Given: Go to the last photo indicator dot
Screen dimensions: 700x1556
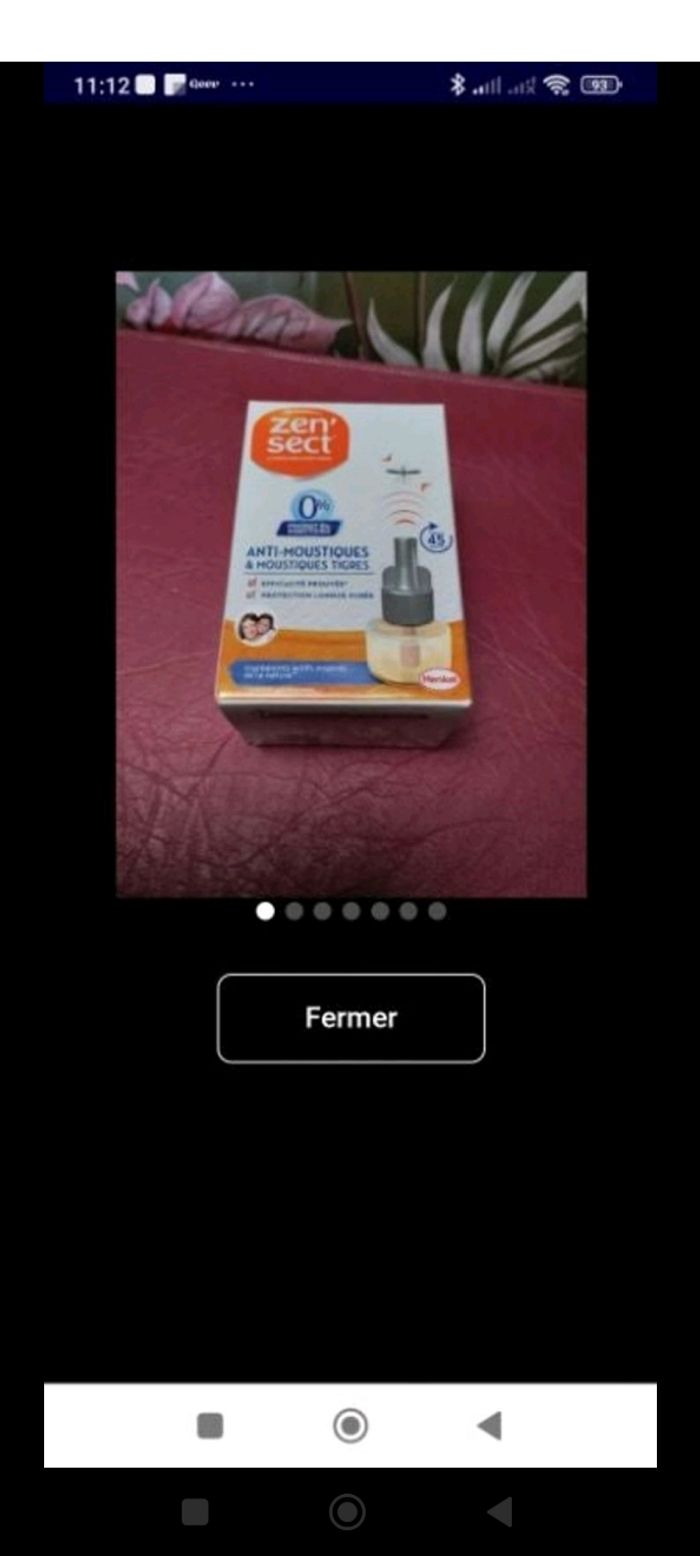Looking at the screenshot, I should point(437,911).
